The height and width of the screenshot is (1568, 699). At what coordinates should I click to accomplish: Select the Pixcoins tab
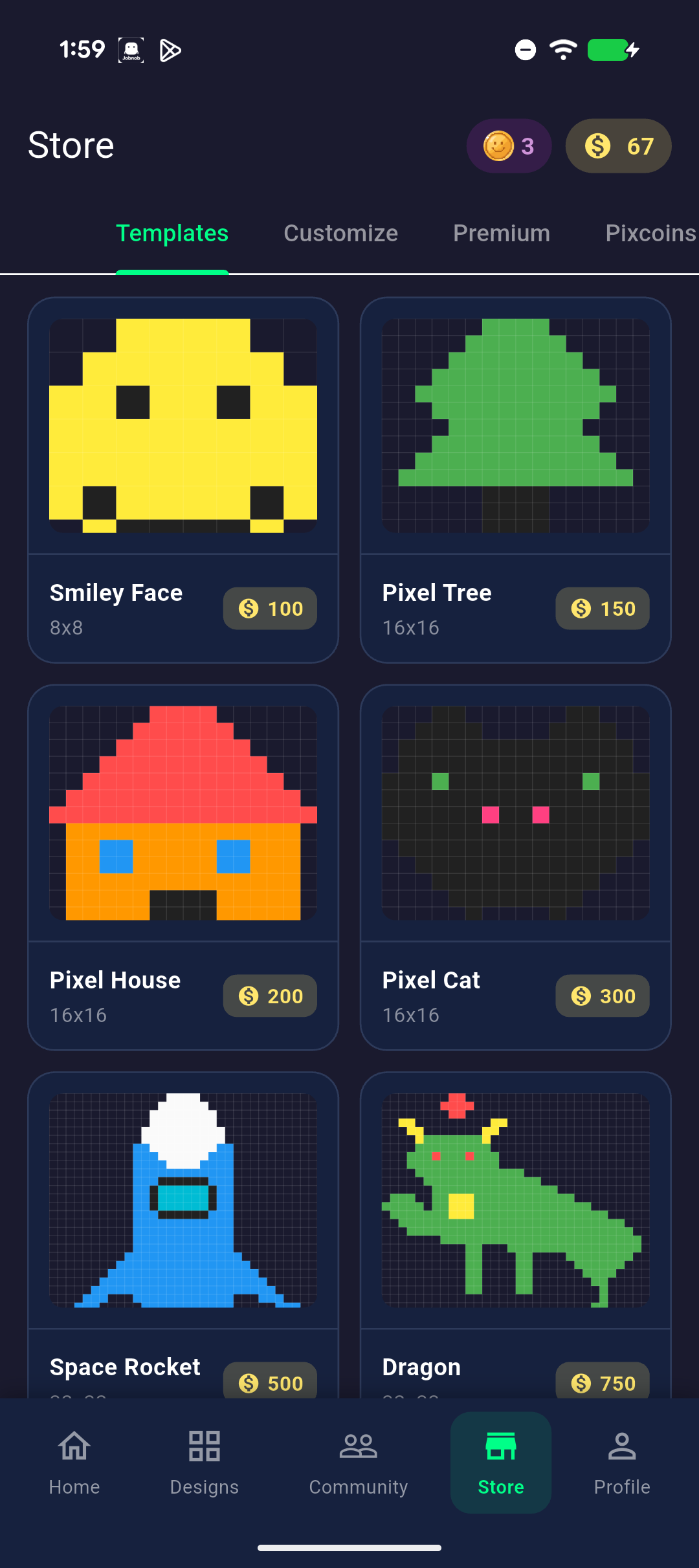tap(649, 233)
